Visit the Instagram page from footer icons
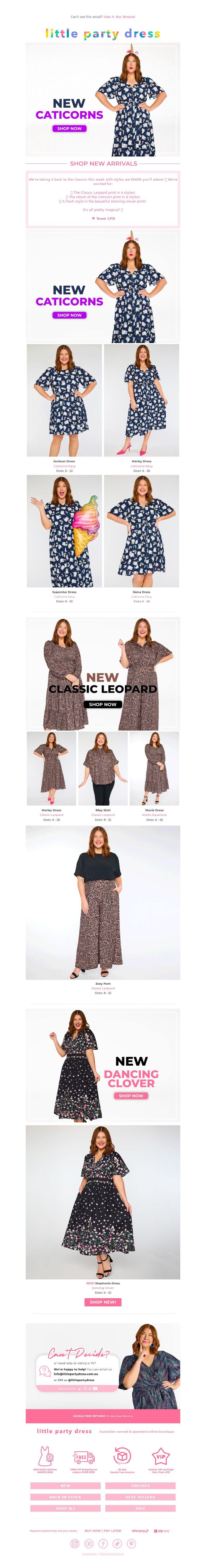This screenshot has width=206, height=1568. tap(75, 1543)
